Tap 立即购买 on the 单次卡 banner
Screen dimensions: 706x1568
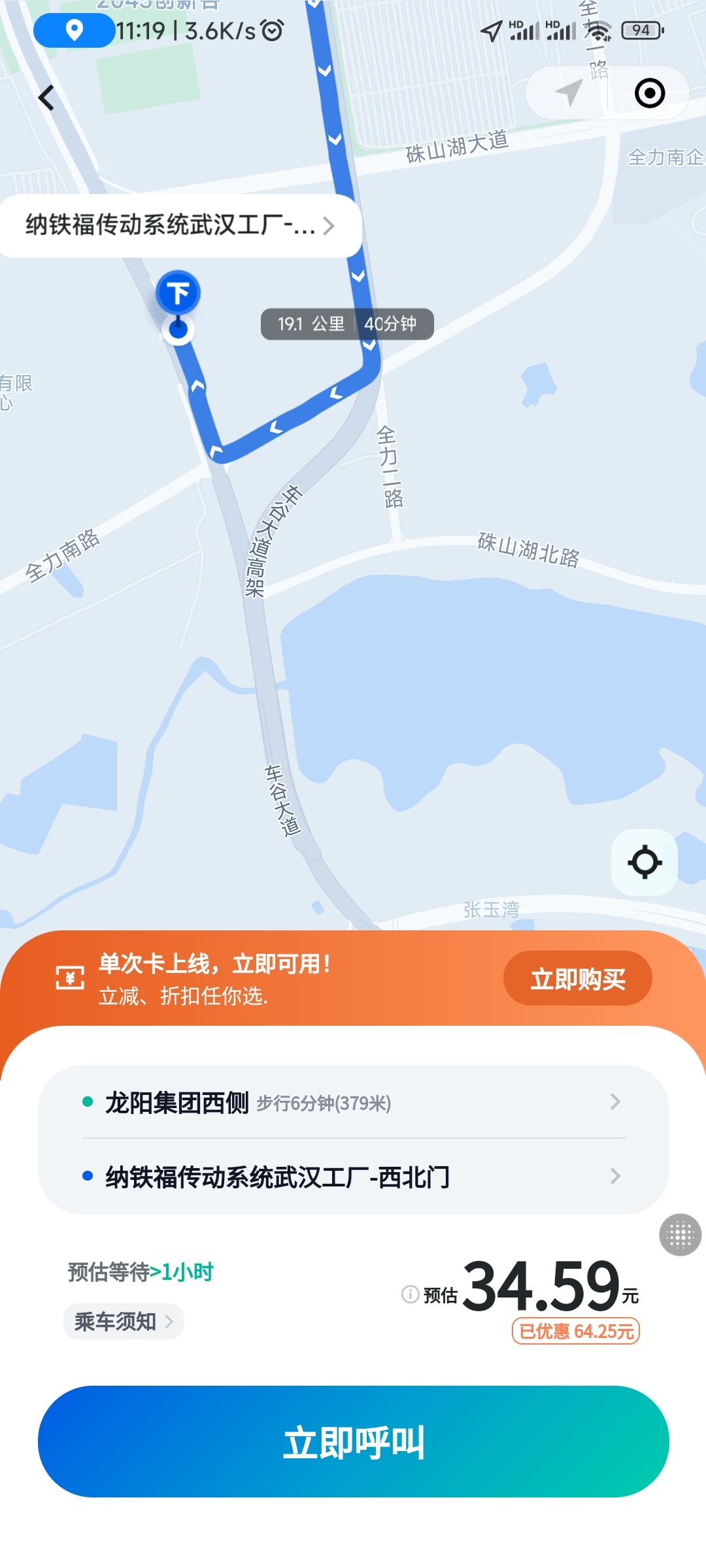pos(578,979)
